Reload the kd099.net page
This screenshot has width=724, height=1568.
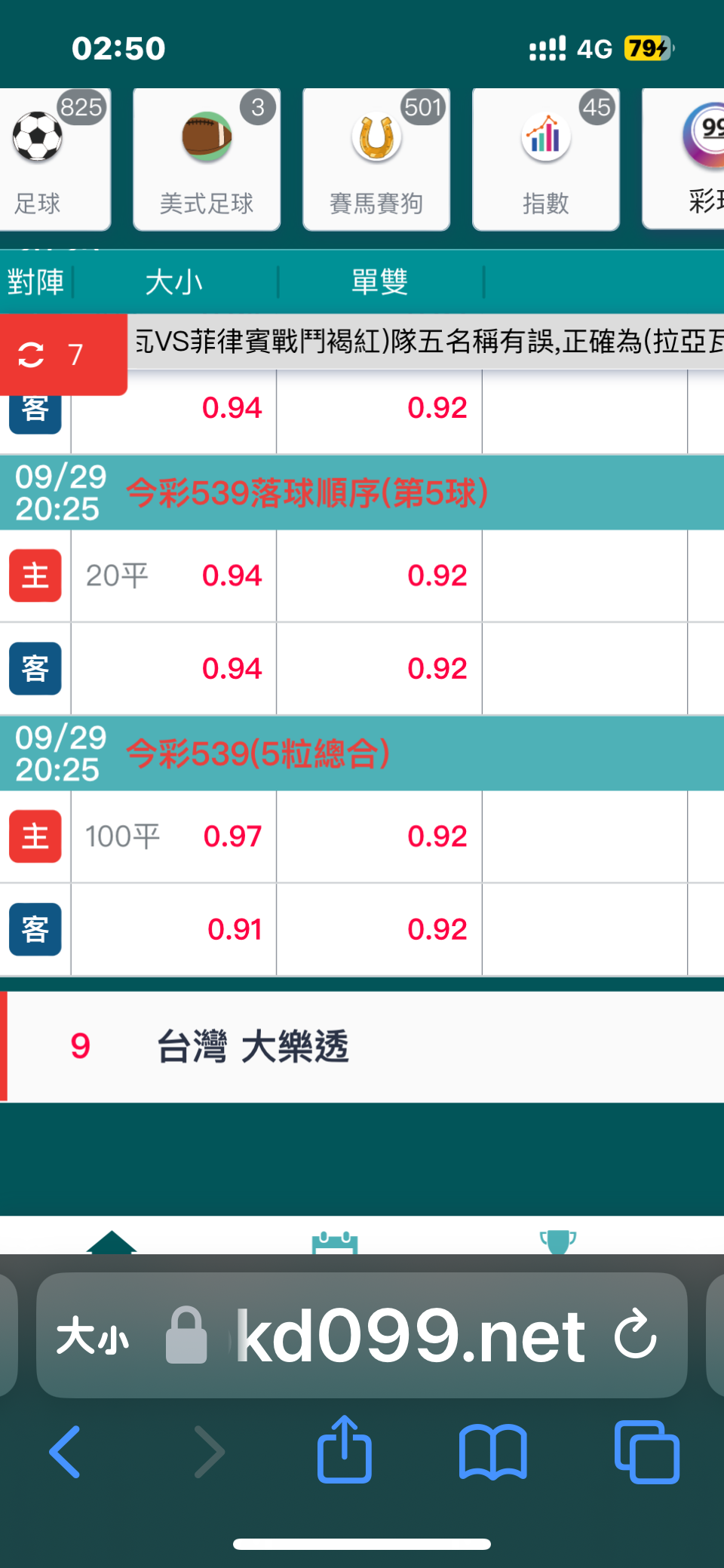pos(635,1335)
